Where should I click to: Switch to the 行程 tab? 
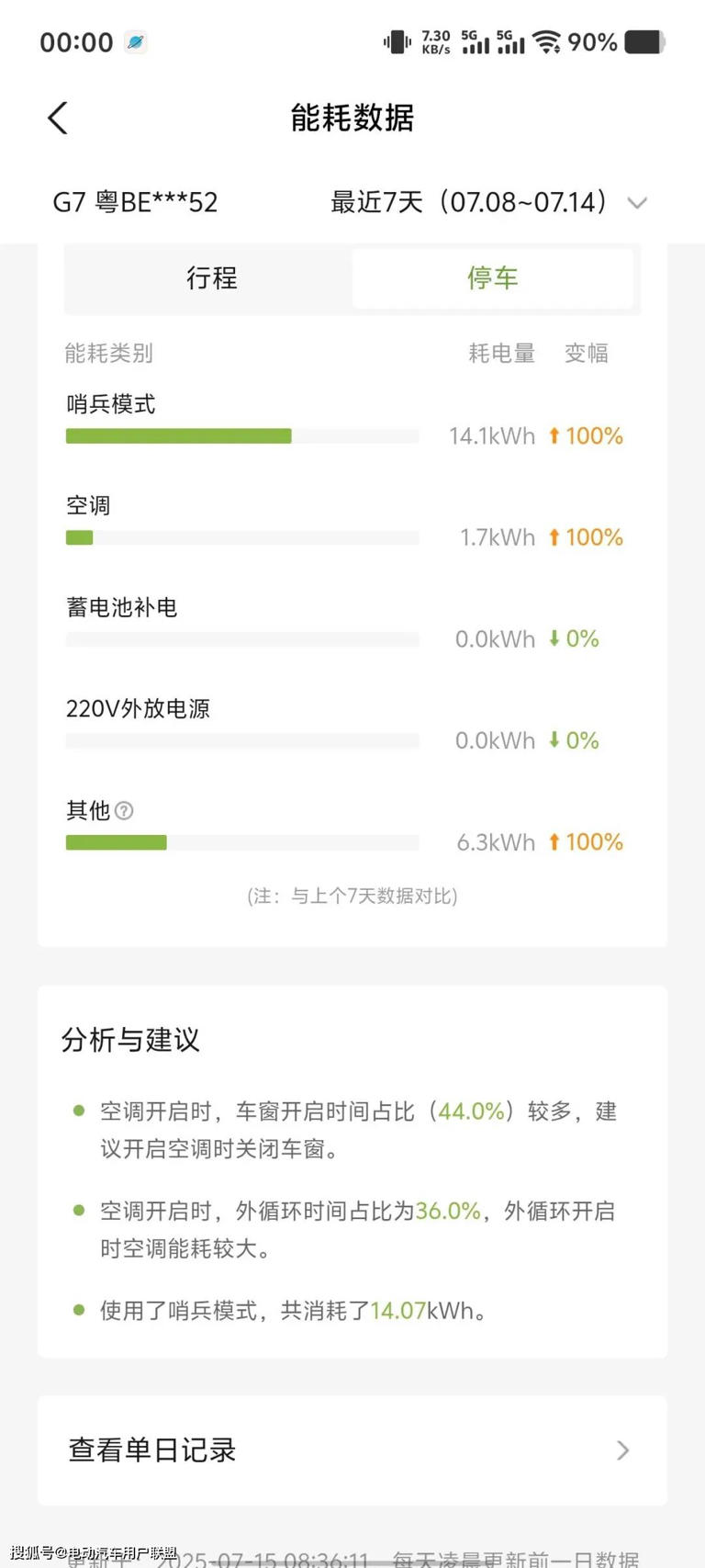point(209,278)
